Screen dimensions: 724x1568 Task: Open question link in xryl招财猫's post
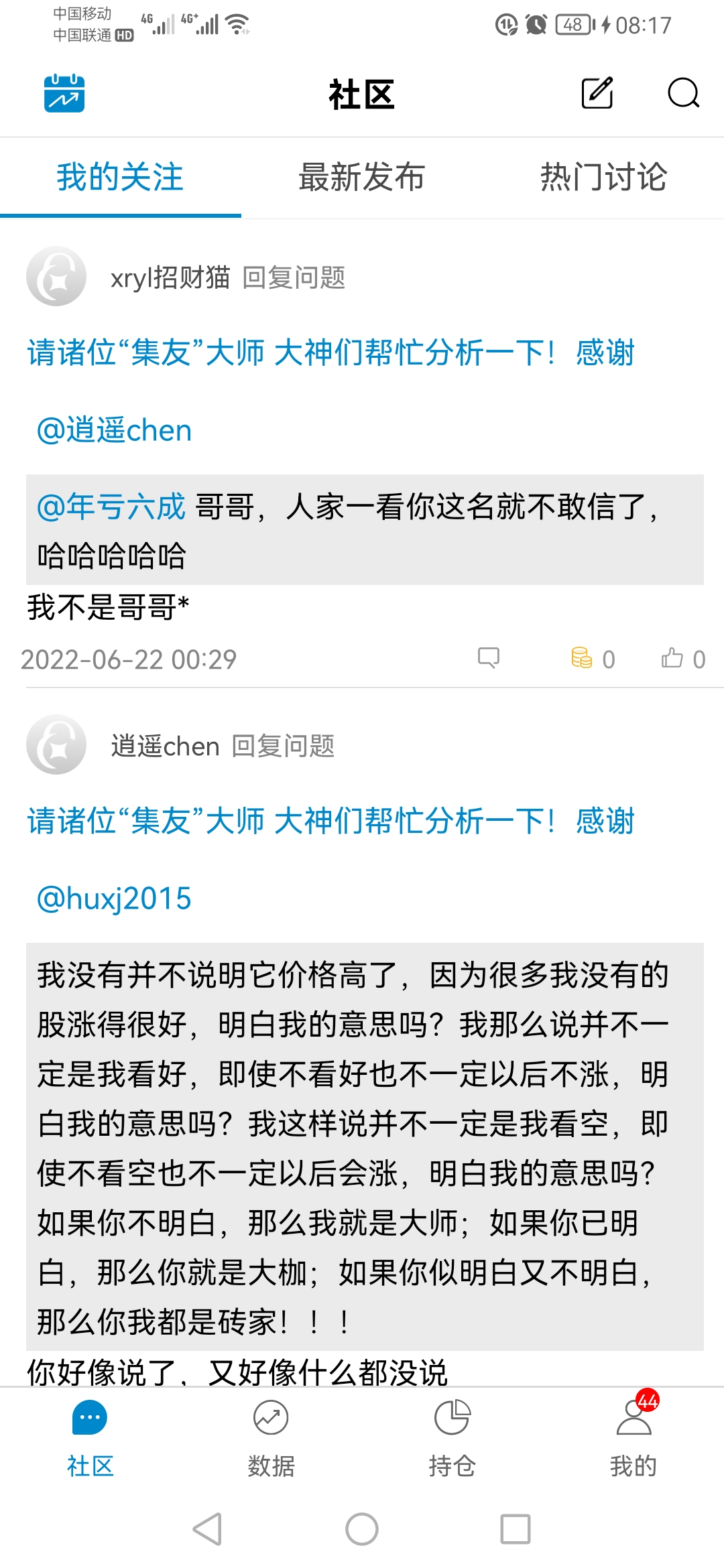[330, 352]
